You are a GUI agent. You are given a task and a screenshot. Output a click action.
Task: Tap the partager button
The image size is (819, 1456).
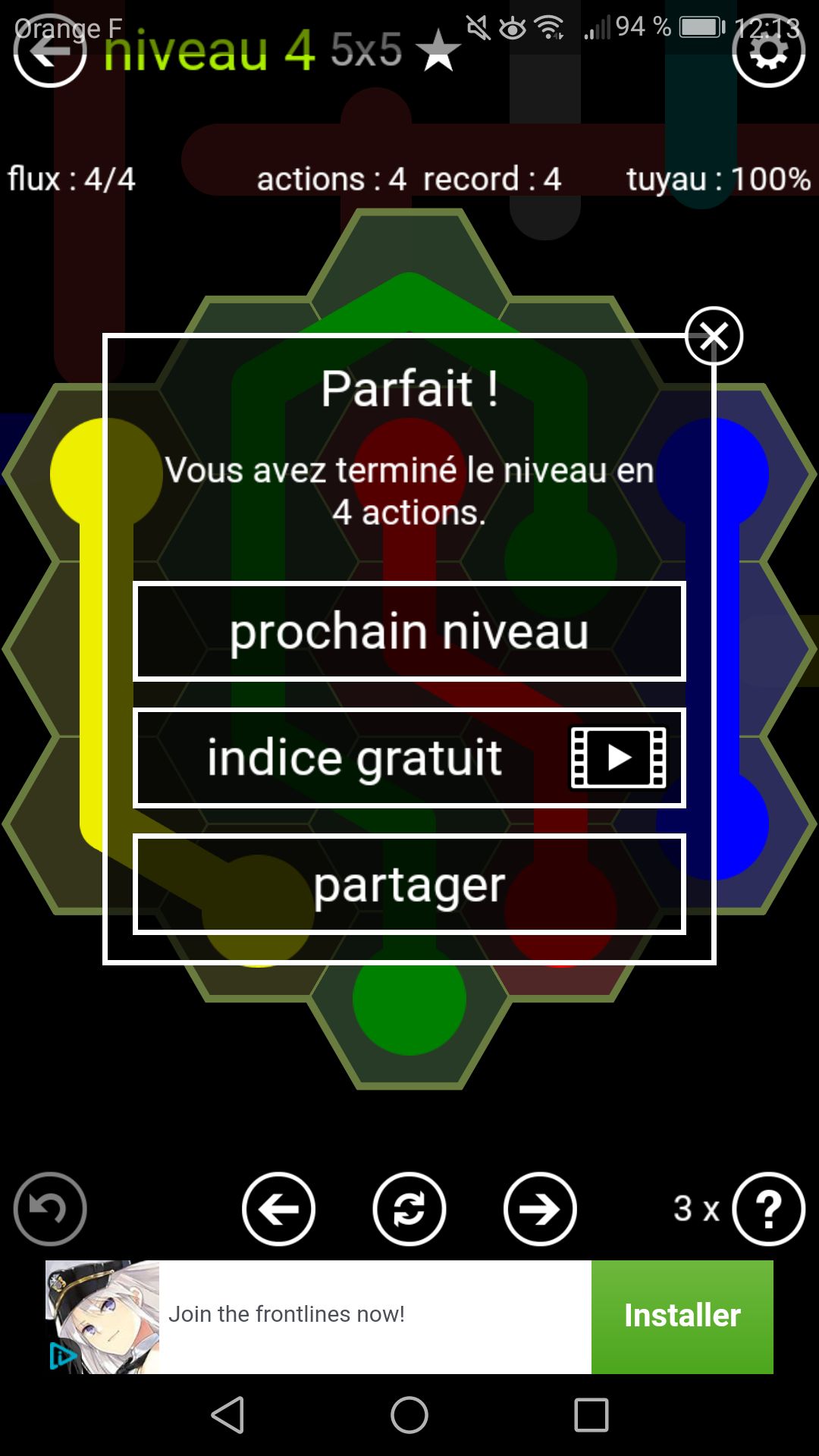[x=409, y=884]
